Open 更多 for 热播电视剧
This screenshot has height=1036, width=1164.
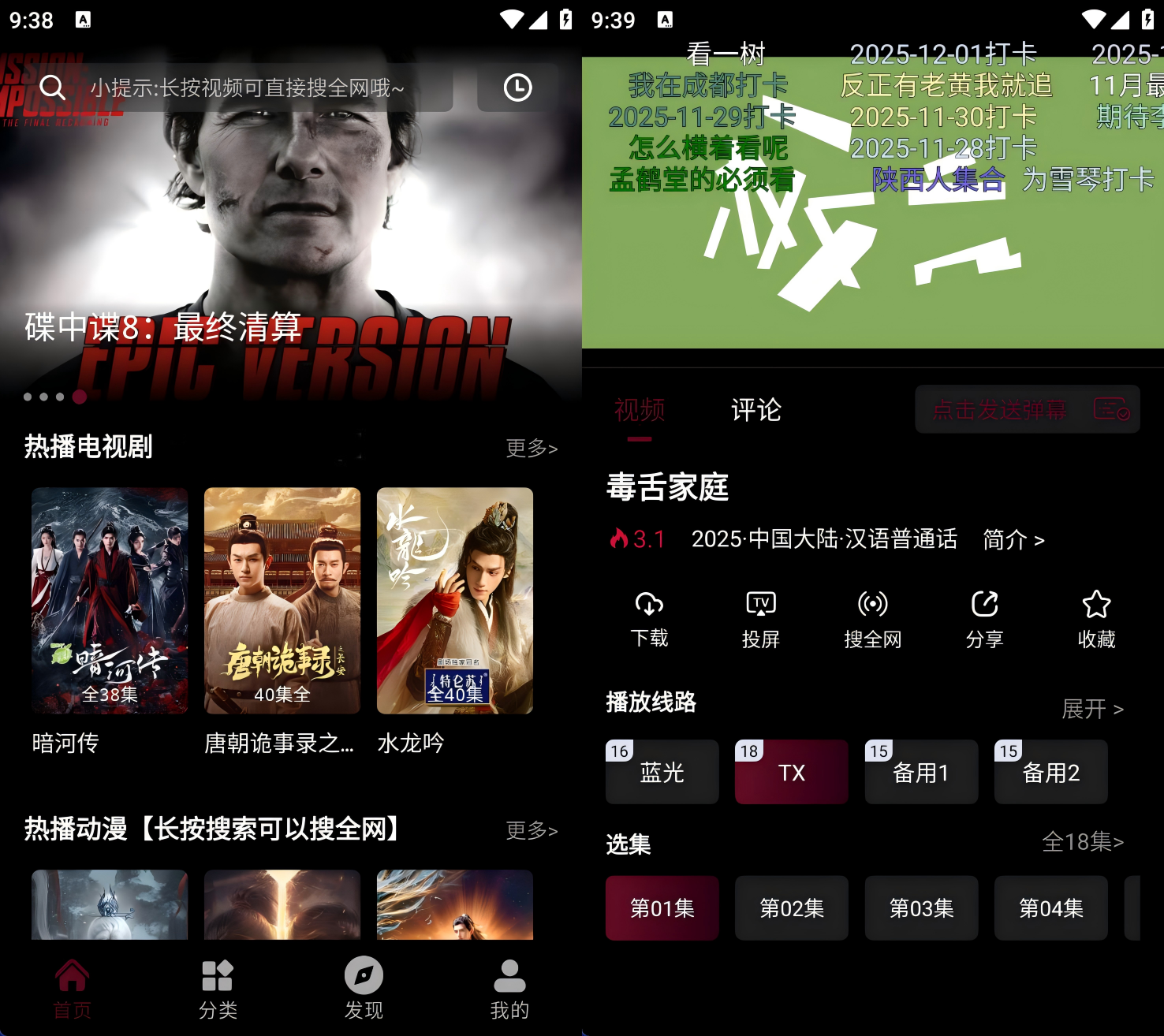pos(531,448)
